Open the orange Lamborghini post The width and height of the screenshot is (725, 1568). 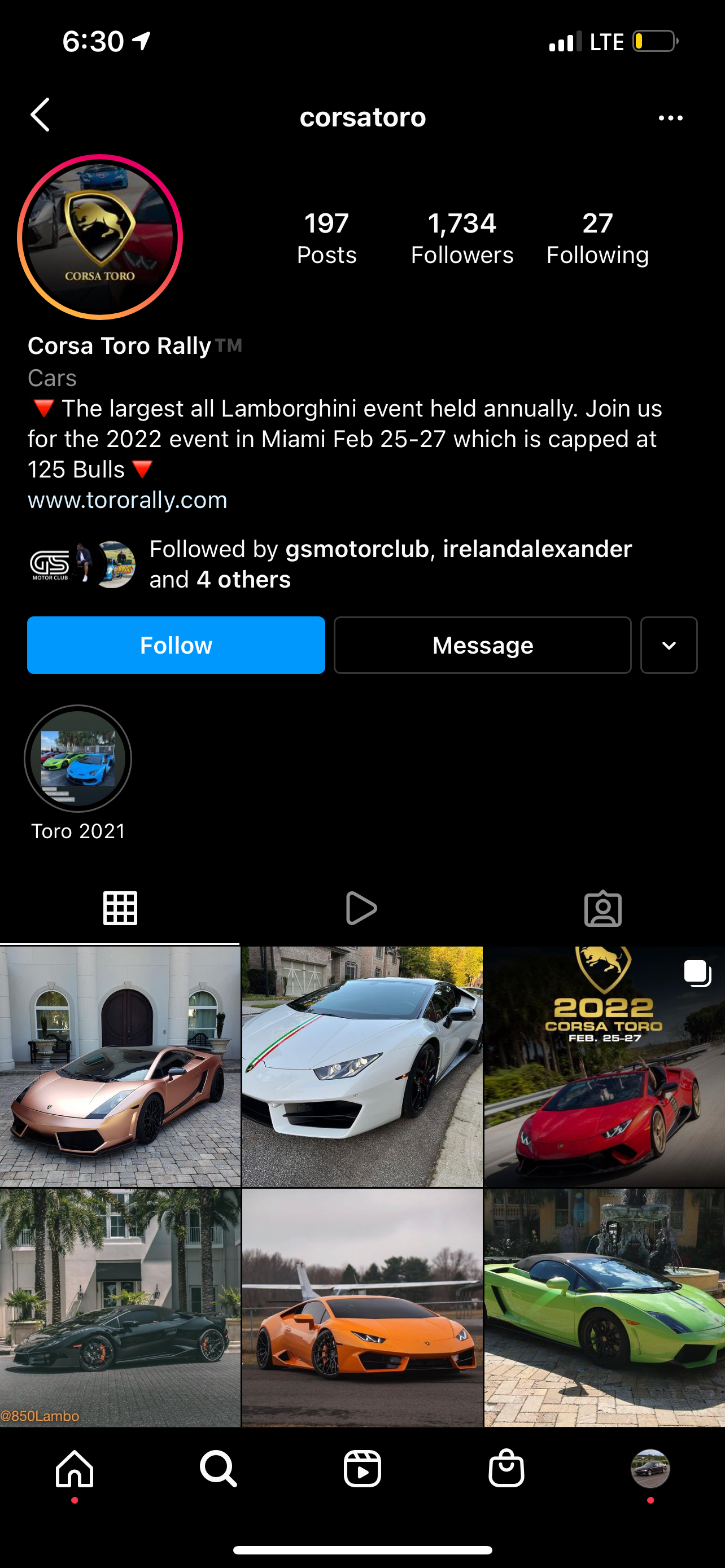click(362, 1307)
